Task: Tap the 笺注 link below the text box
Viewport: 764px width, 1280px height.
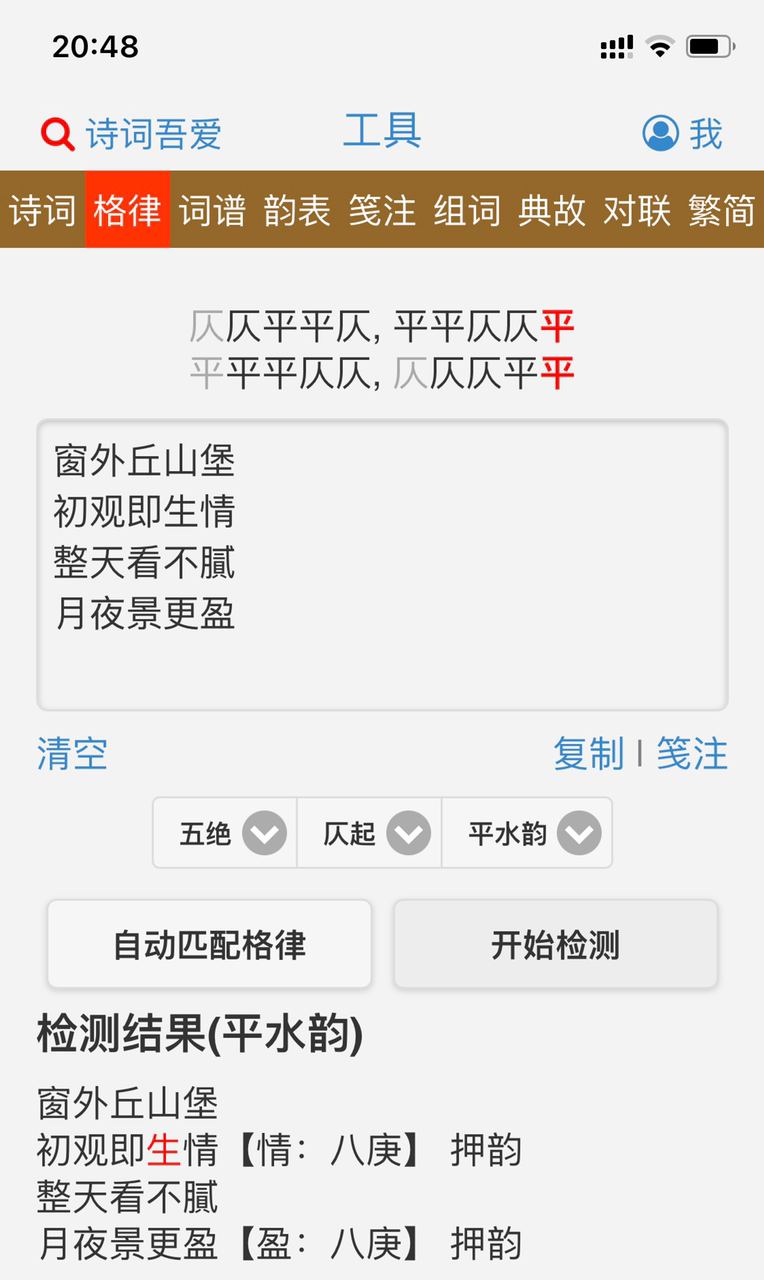Action: (692, 753)
